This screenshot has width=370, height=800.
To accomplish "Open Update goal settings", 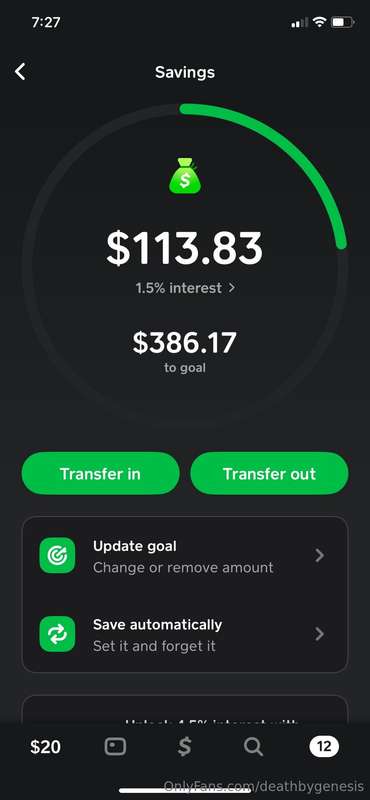I will coord(185,556).
